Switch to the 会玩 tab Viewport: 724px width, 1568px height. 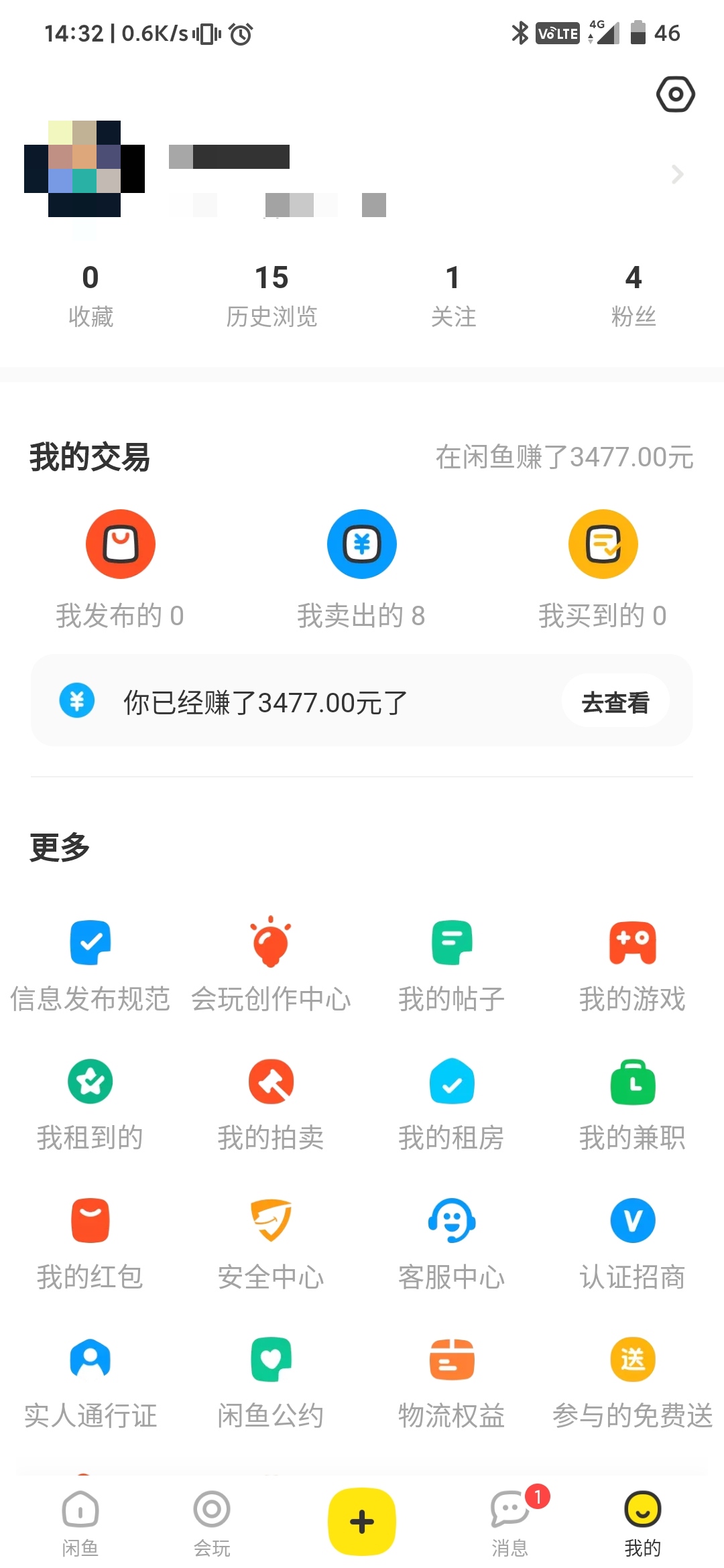pos(212,1522)
